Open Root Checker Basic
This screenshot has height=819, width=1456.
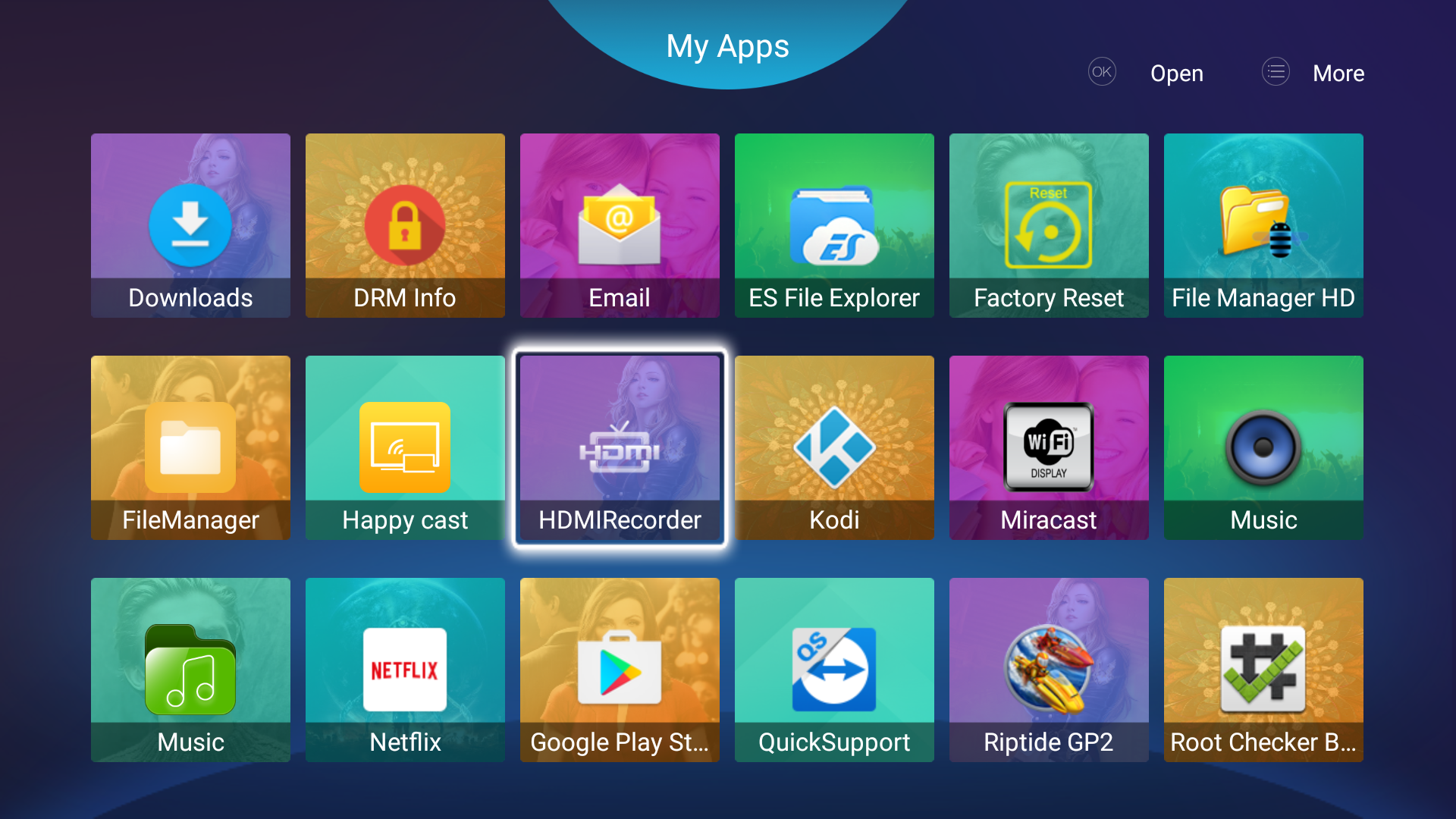(1263, 670)
